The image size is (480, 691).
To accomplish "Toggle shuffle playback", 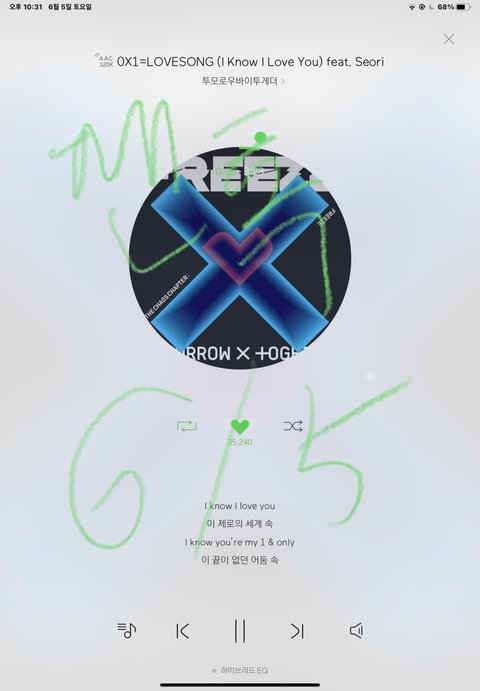I will [293, 426].
